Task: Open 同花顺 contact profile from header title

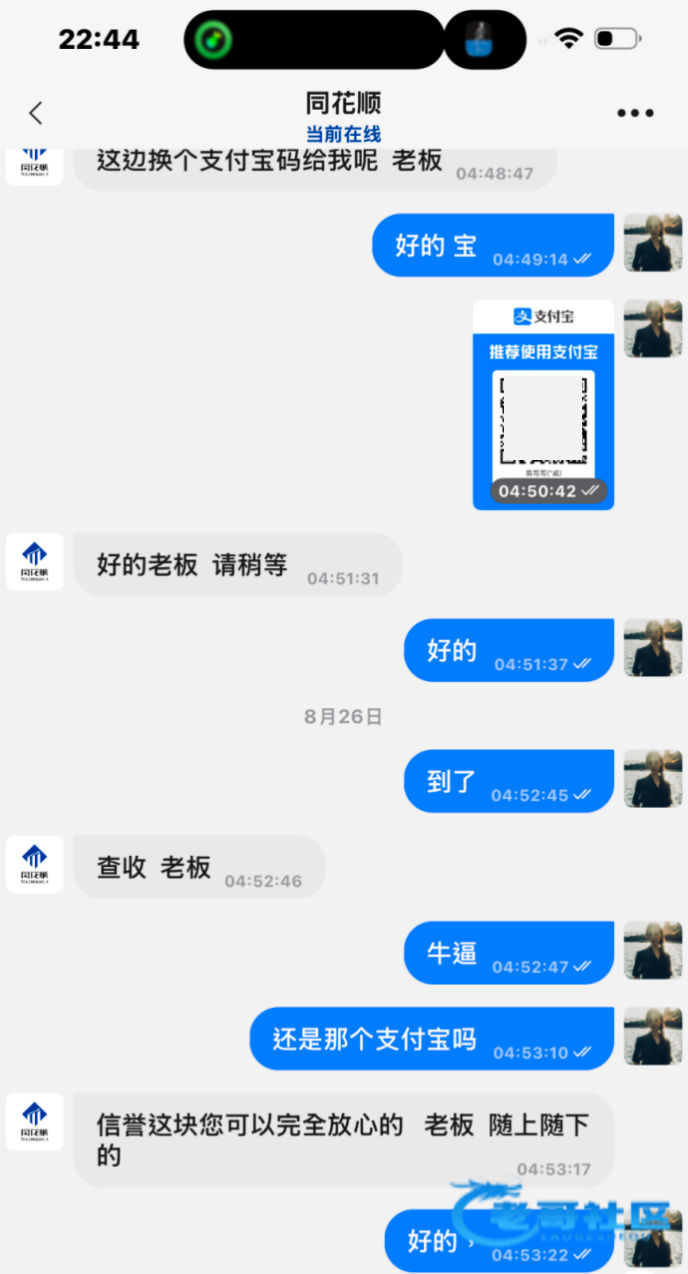Action: point(343,104)
